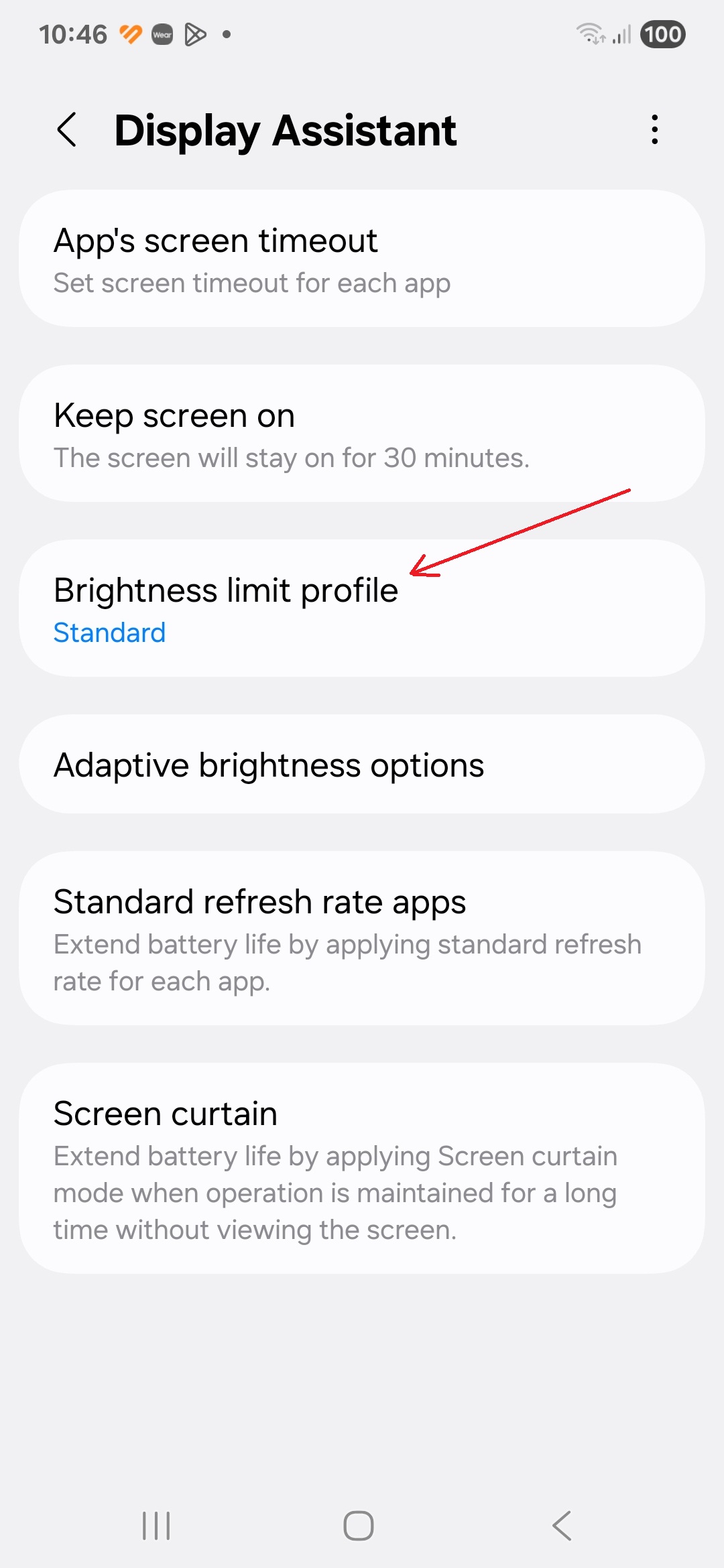Open Brightness limit profile
The height and width of the screenshot is (1568, 724).
[362, 608]
